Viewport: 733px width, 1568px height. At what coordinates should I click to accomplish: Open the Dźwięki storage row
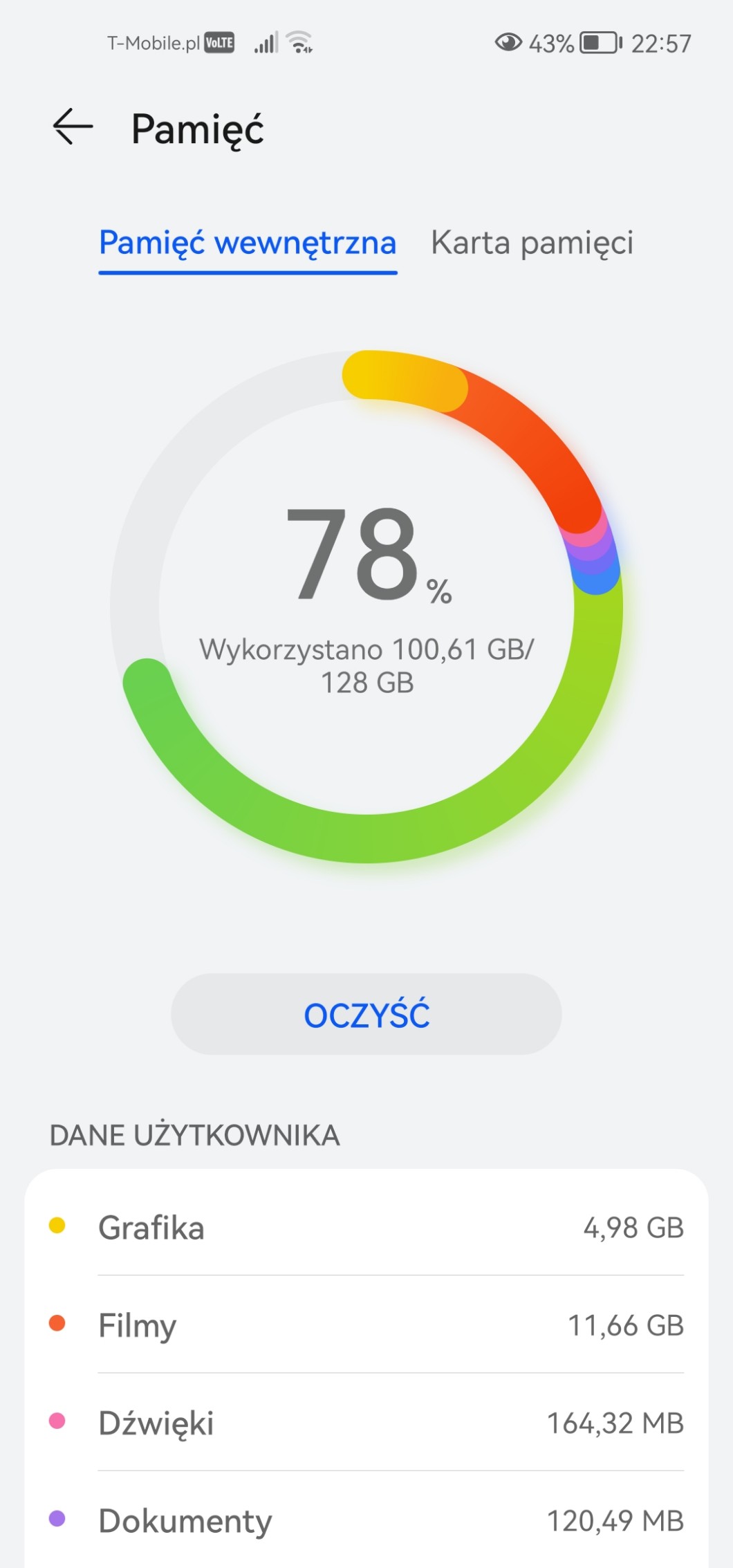click(366, 1423)
